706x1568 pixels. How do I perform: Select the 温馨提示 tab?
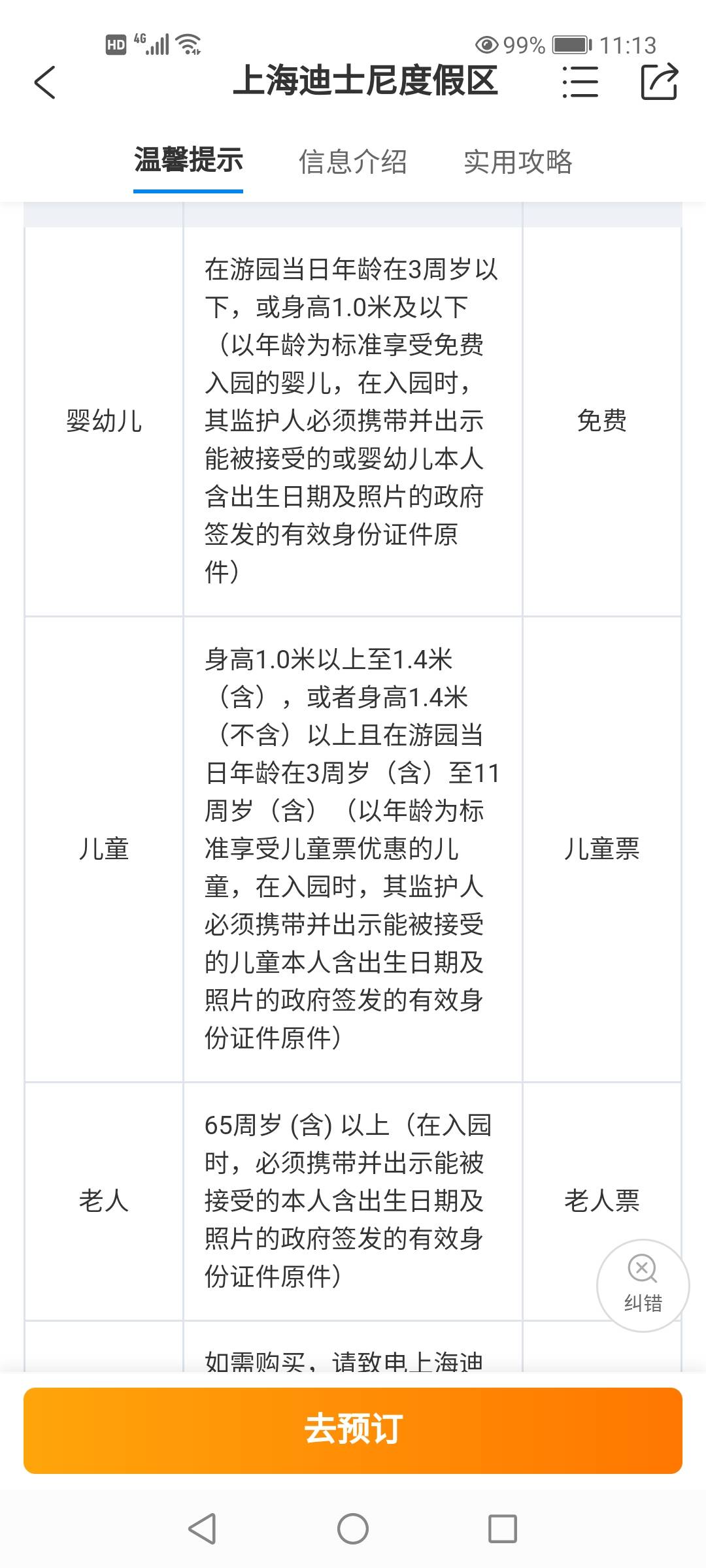[x=188, y=161]
